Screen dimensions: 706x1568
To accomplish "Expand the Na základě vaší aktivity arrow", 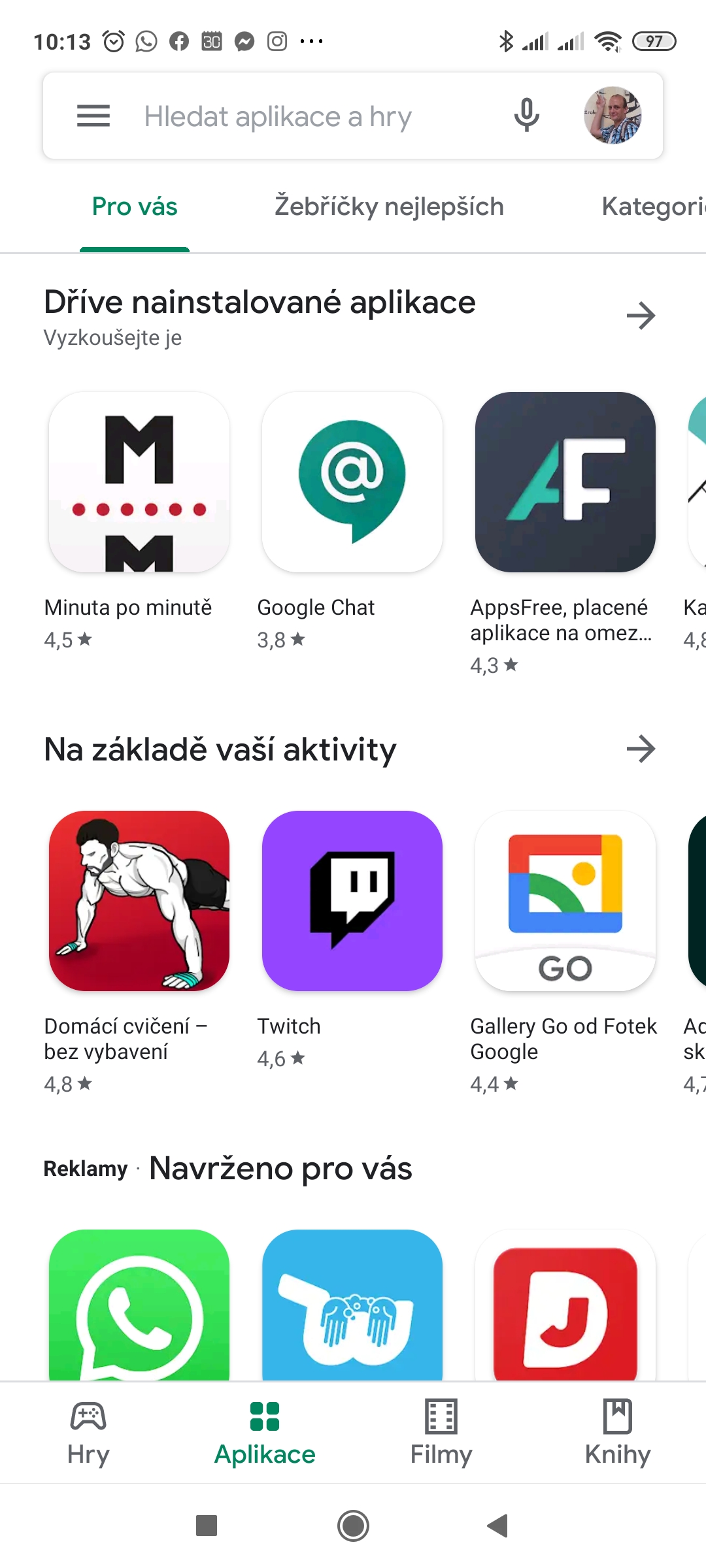I will tap(641, 749).
